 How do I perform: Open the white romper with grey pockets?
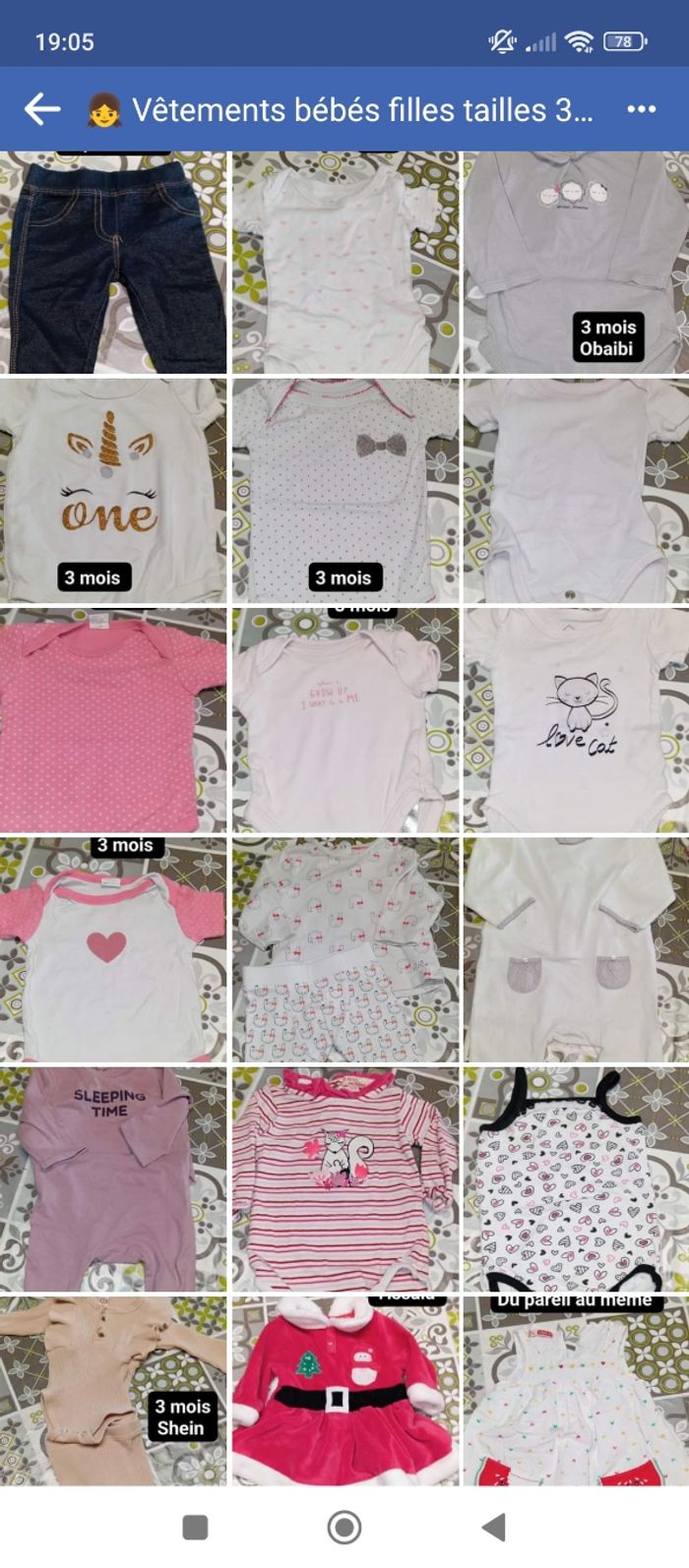coord(576,949)
